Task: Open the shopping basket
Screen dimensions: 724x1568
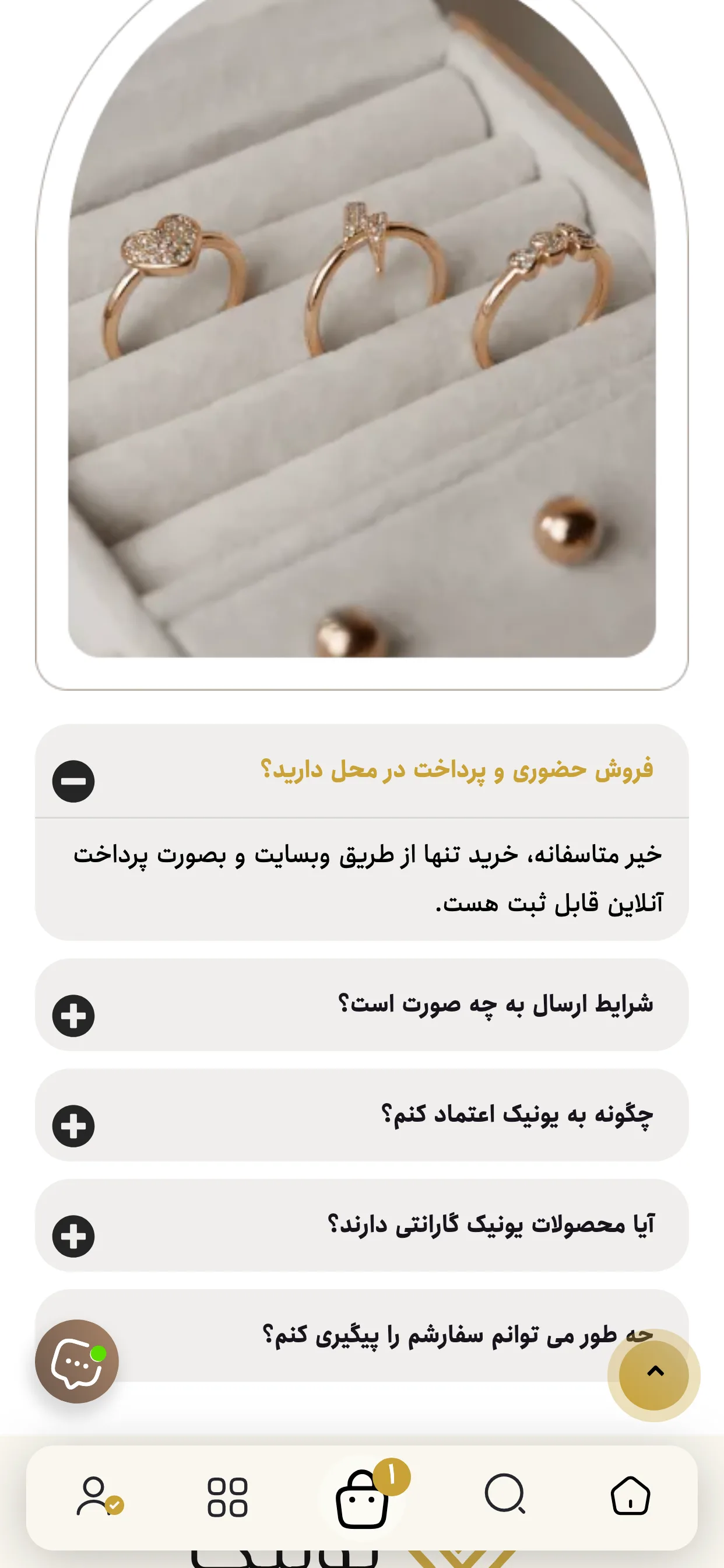Action: [363, 1499]
